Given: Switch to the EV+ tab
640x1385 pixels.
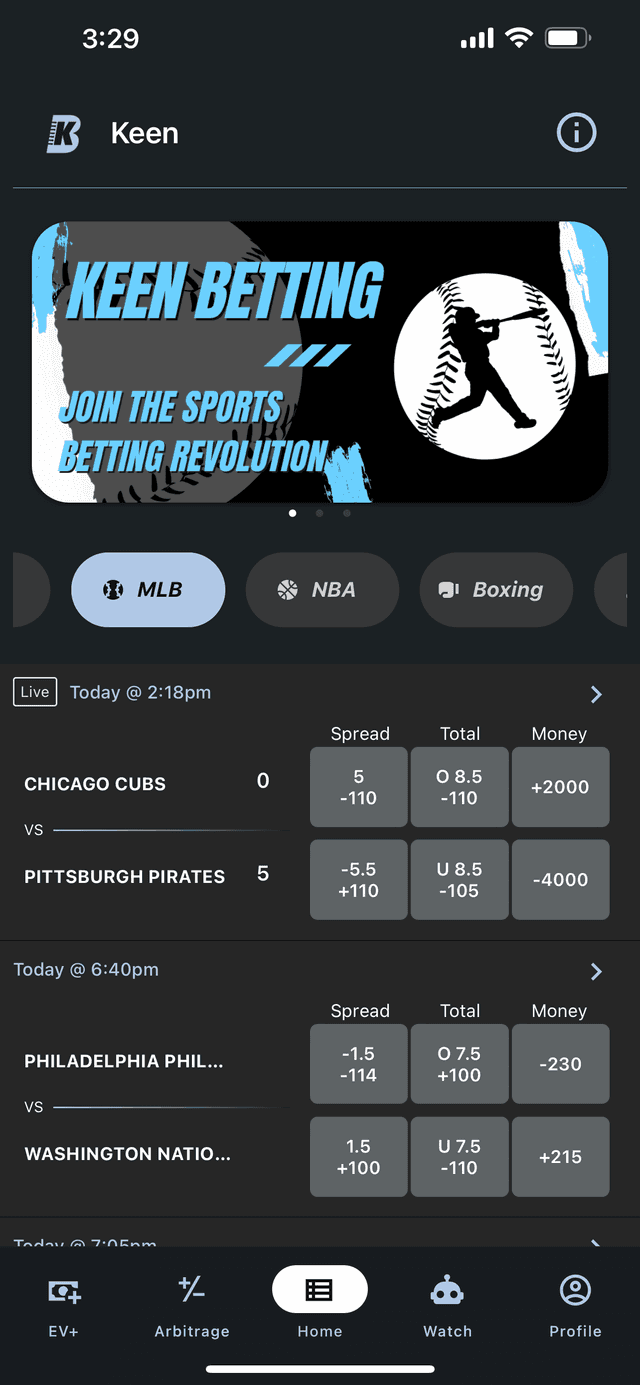Looking at the screenshot, I should tap(64, 1307).
